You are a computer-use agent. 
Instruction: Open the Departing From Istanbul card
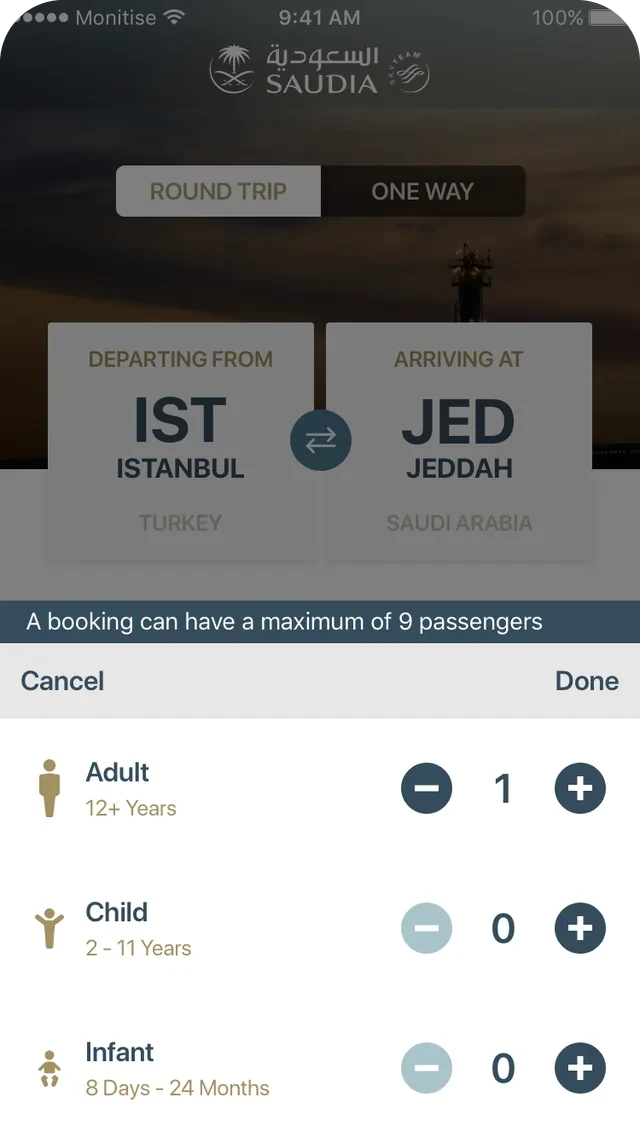tap(181, 443)
